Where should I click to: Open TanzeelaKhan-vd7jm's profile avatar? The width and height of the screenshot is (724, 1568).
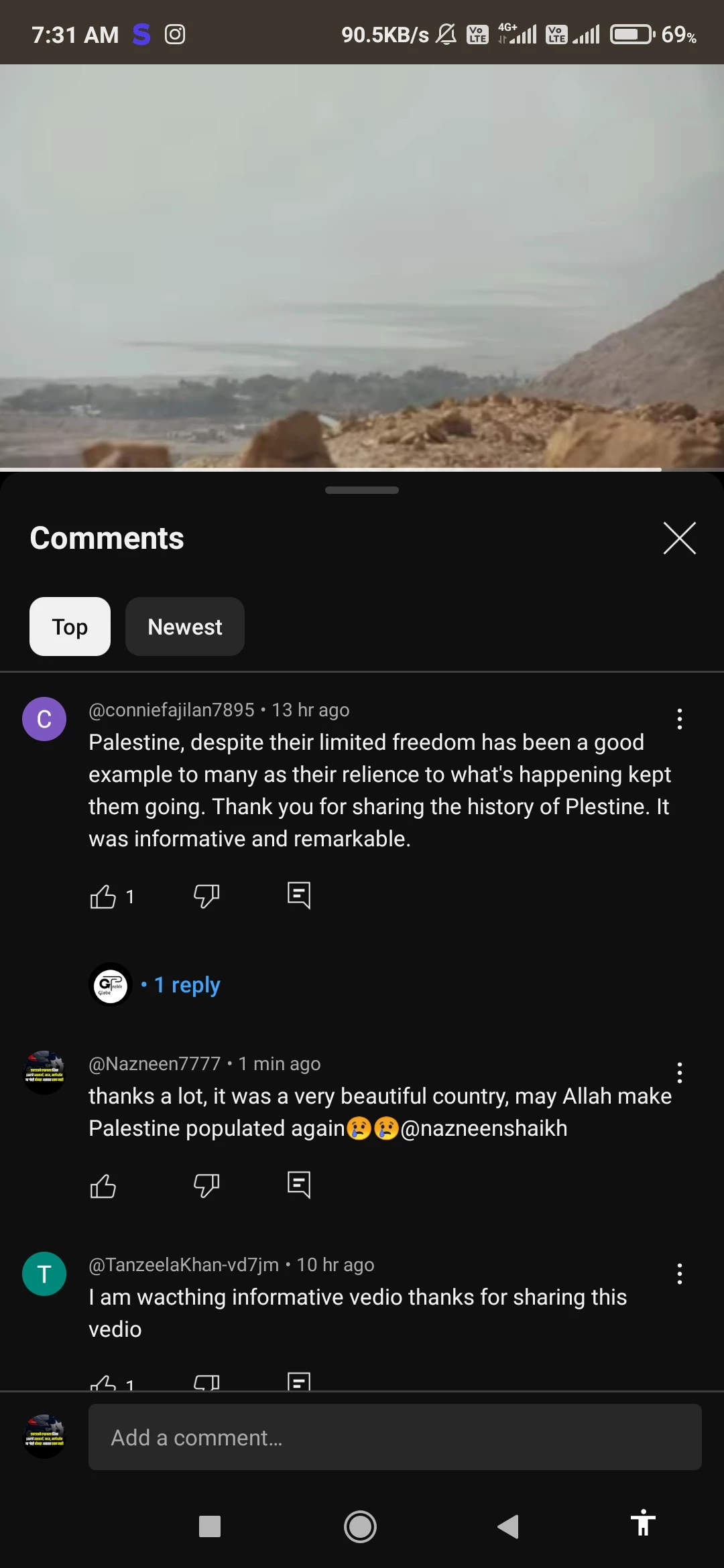point(44,1274)
